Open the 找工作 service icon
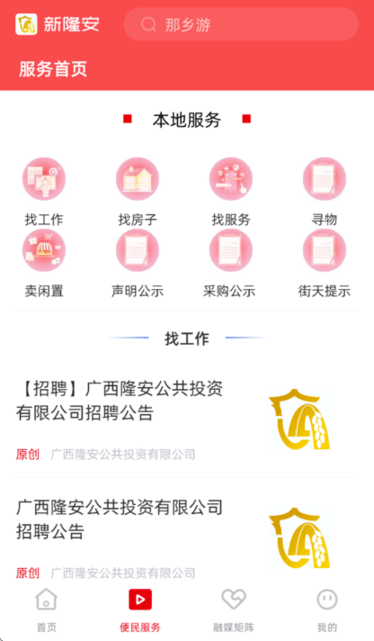374x641 pixels. point(44,179)
